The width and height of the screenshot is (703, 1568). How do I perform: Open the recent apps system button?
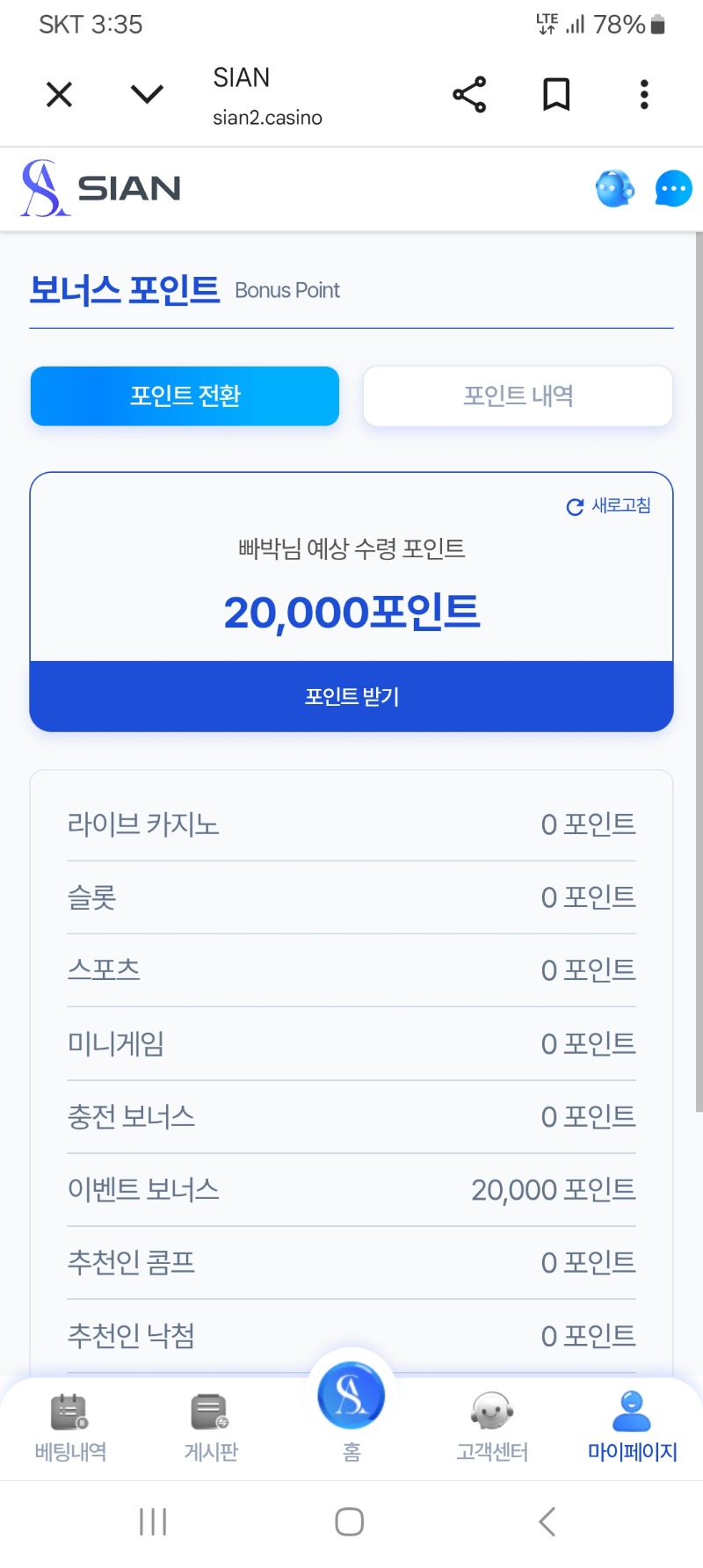tap(153, 1521)
